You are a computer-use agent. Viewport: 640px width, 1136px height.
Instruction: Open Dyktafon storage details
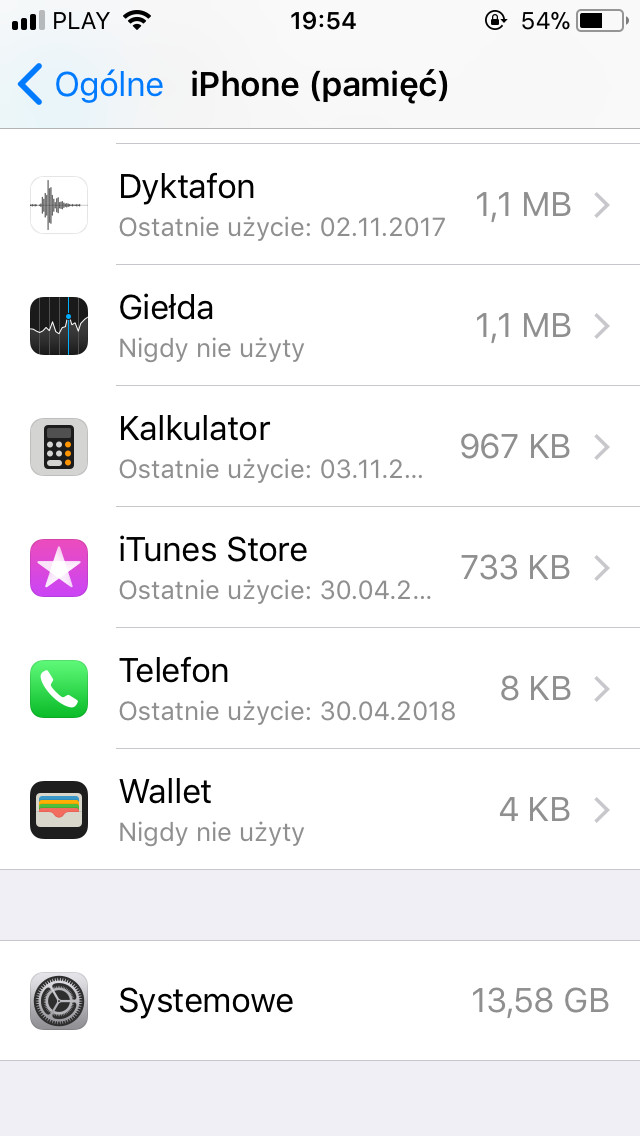320,205
